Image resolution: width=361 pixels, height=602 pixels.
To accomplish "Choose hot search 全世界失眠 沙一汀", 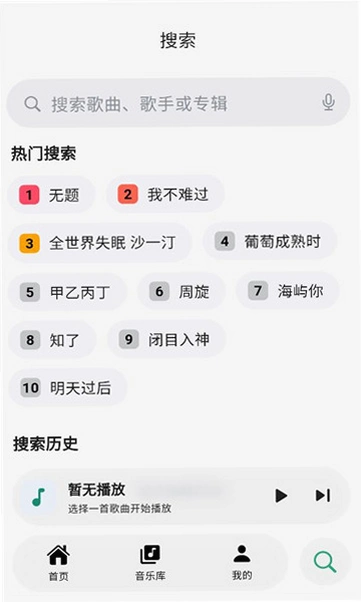I will (x=99, y=243).
